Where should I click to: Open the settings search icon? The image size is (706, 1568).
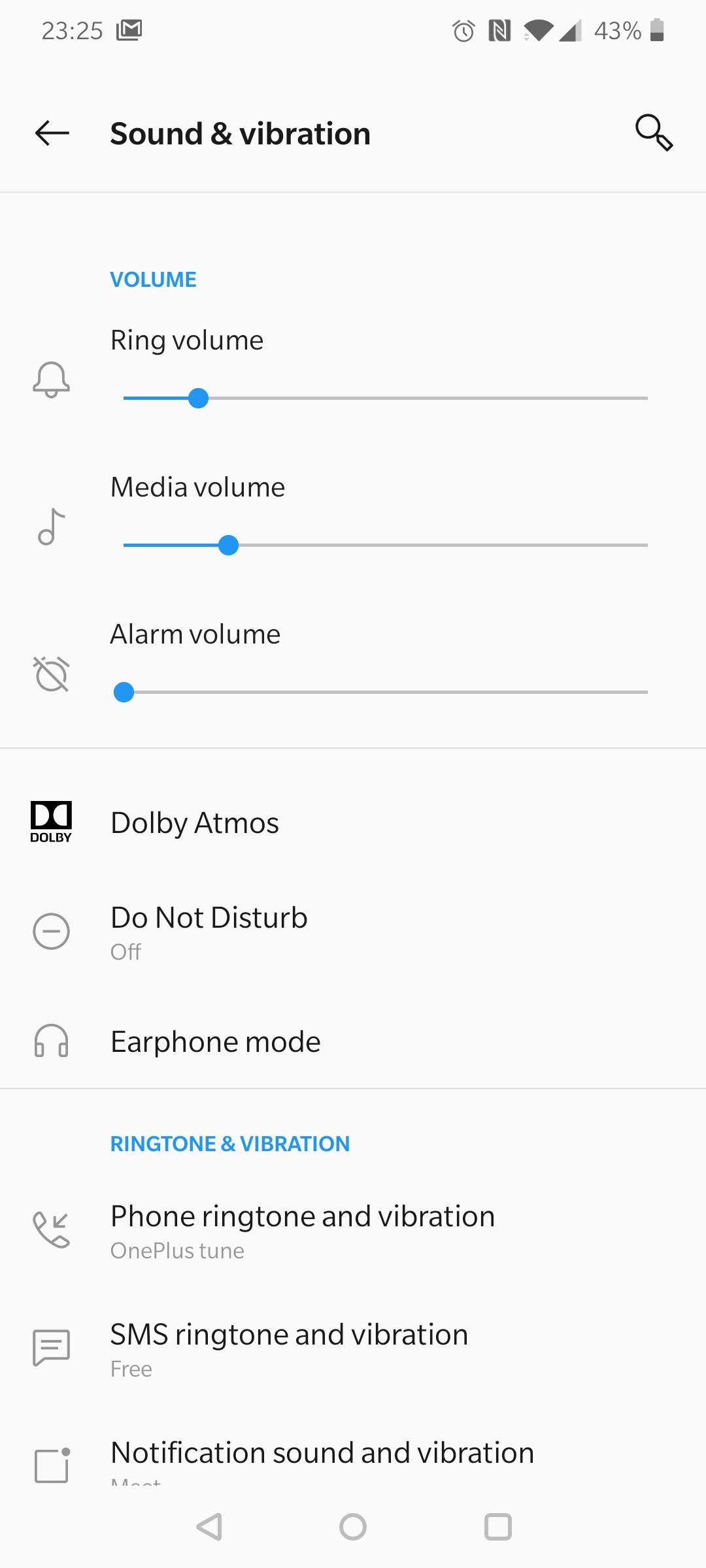[x=654, y=133]
